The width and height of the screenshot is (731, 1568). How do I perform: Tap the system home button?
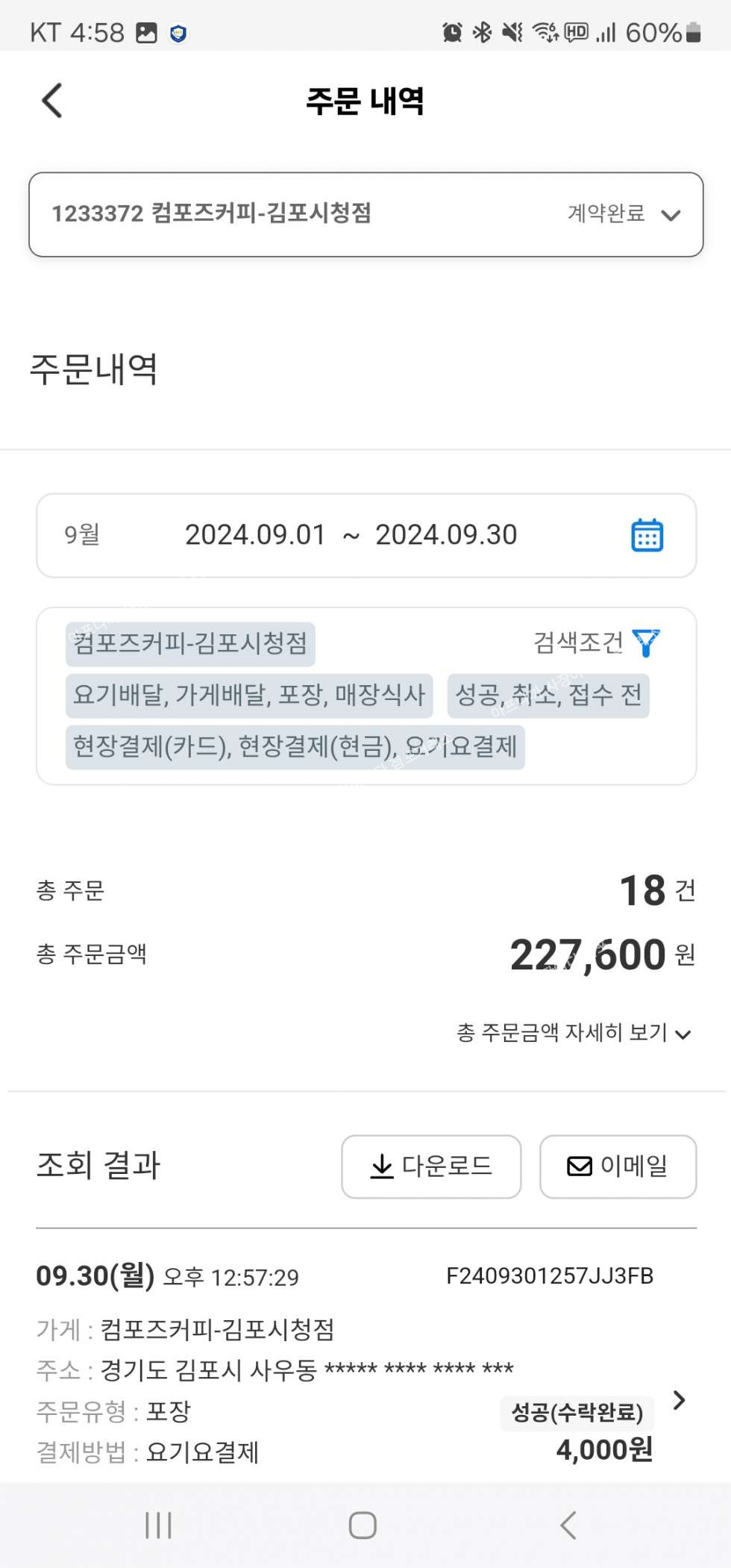pyautogui.click(x=363, y=1525)
